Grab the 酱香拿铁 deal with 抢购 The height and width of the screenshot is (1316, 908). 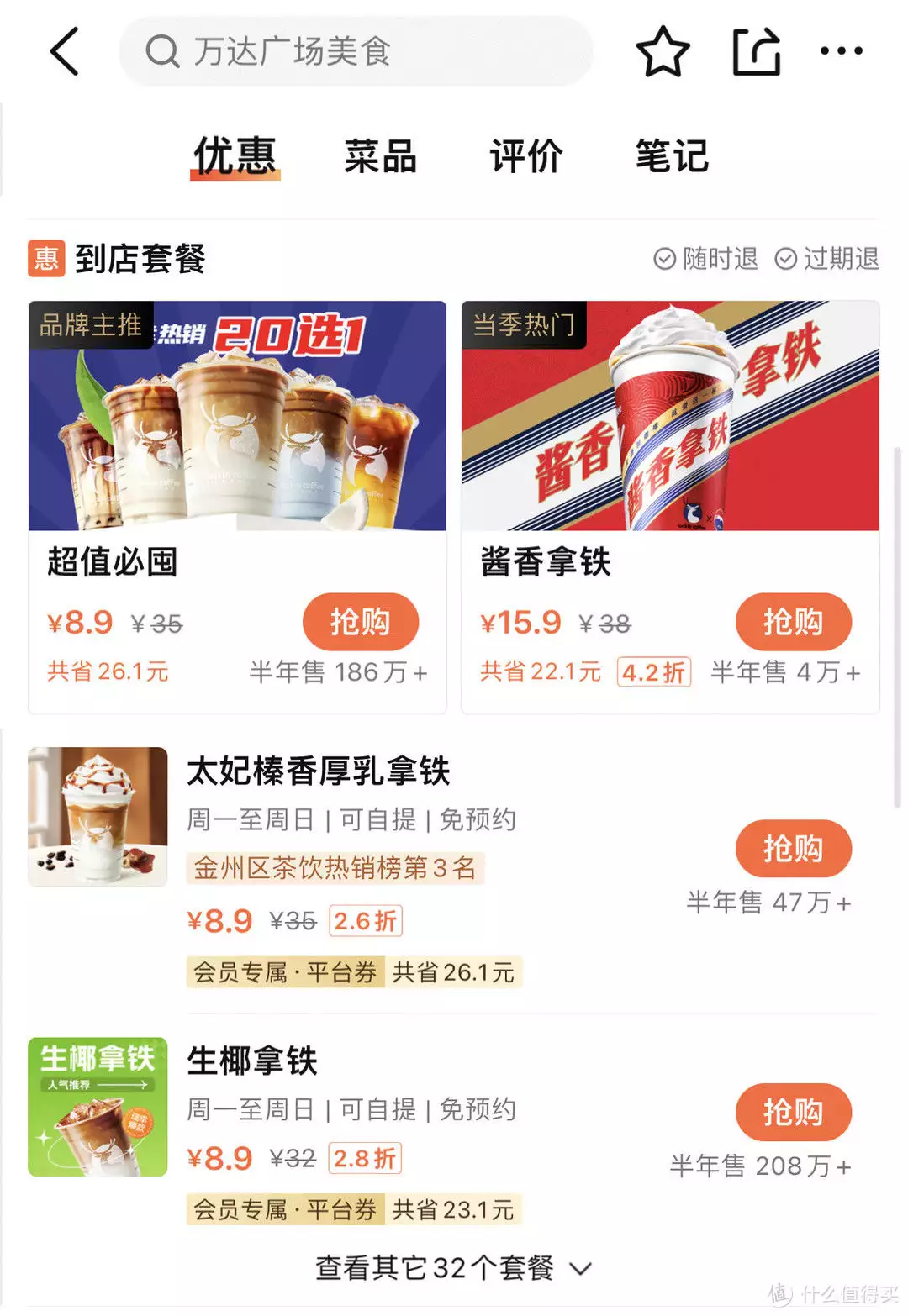point(793,622)
